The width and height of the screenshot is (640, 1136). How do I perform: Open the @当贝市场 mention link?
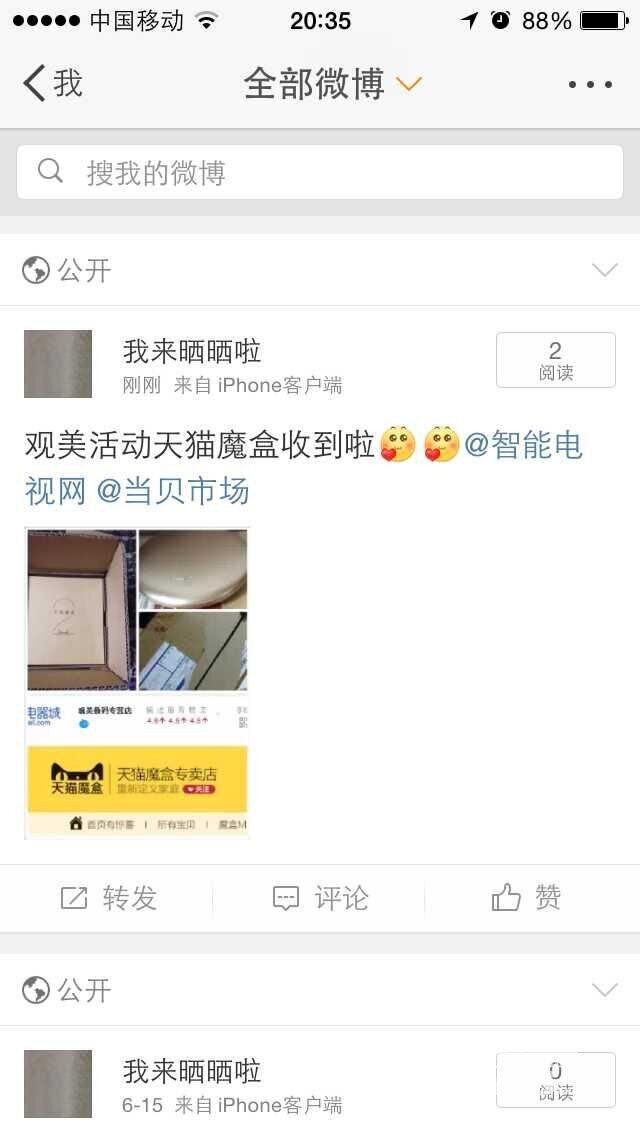pos(172,491)
